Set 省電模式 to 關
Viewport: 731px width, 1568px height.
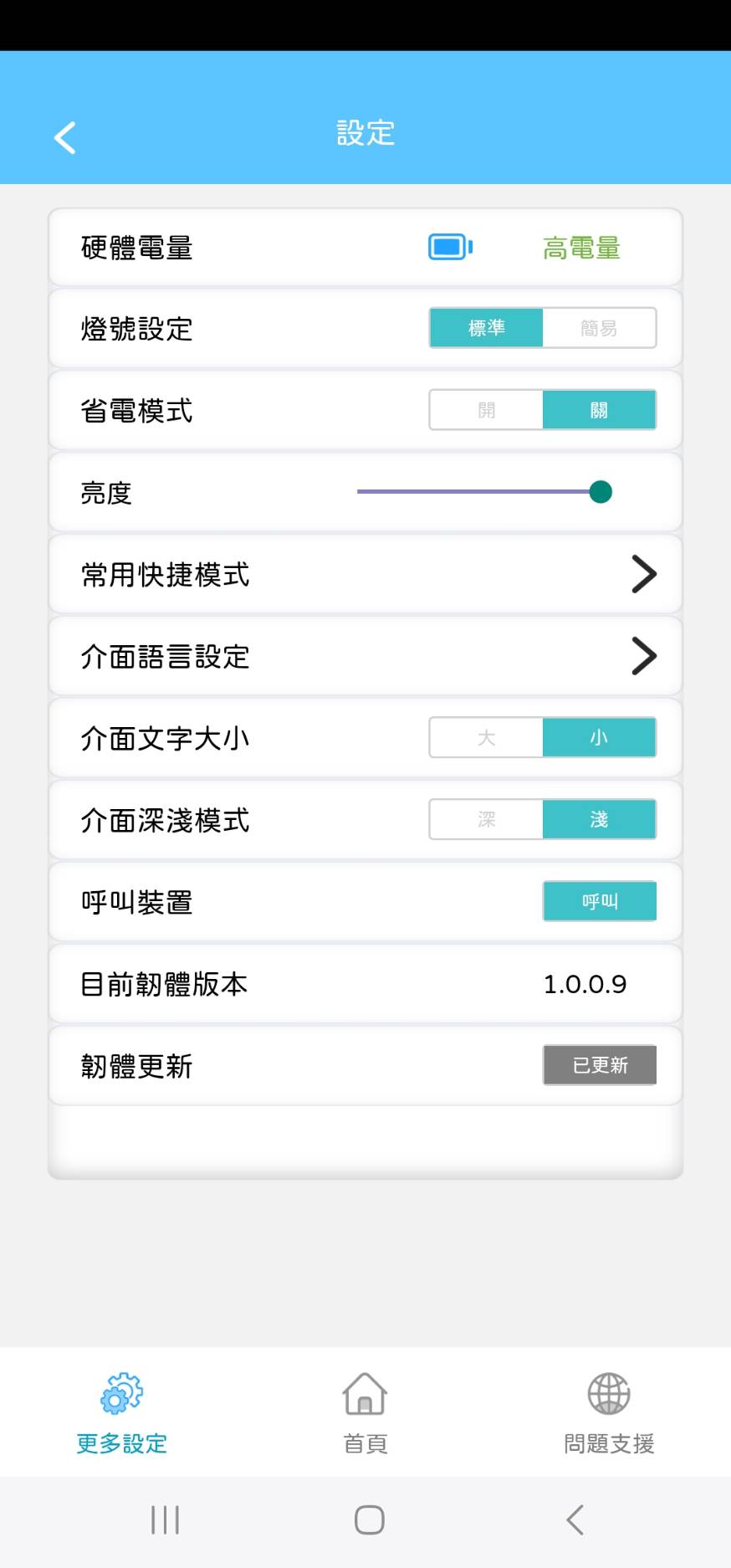[599, 410]
